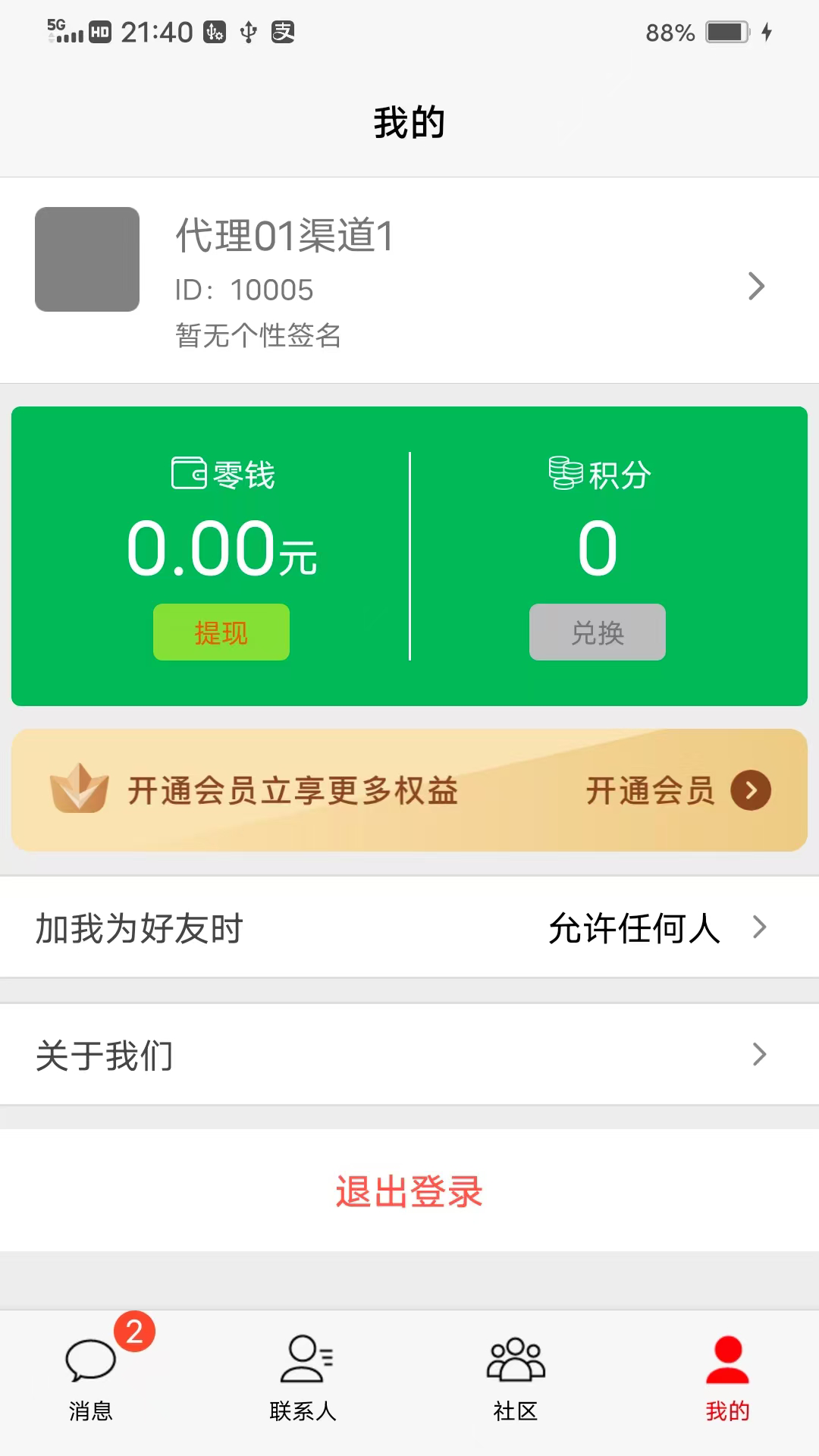Open the 开通会员 membership banner

[409, 790]
